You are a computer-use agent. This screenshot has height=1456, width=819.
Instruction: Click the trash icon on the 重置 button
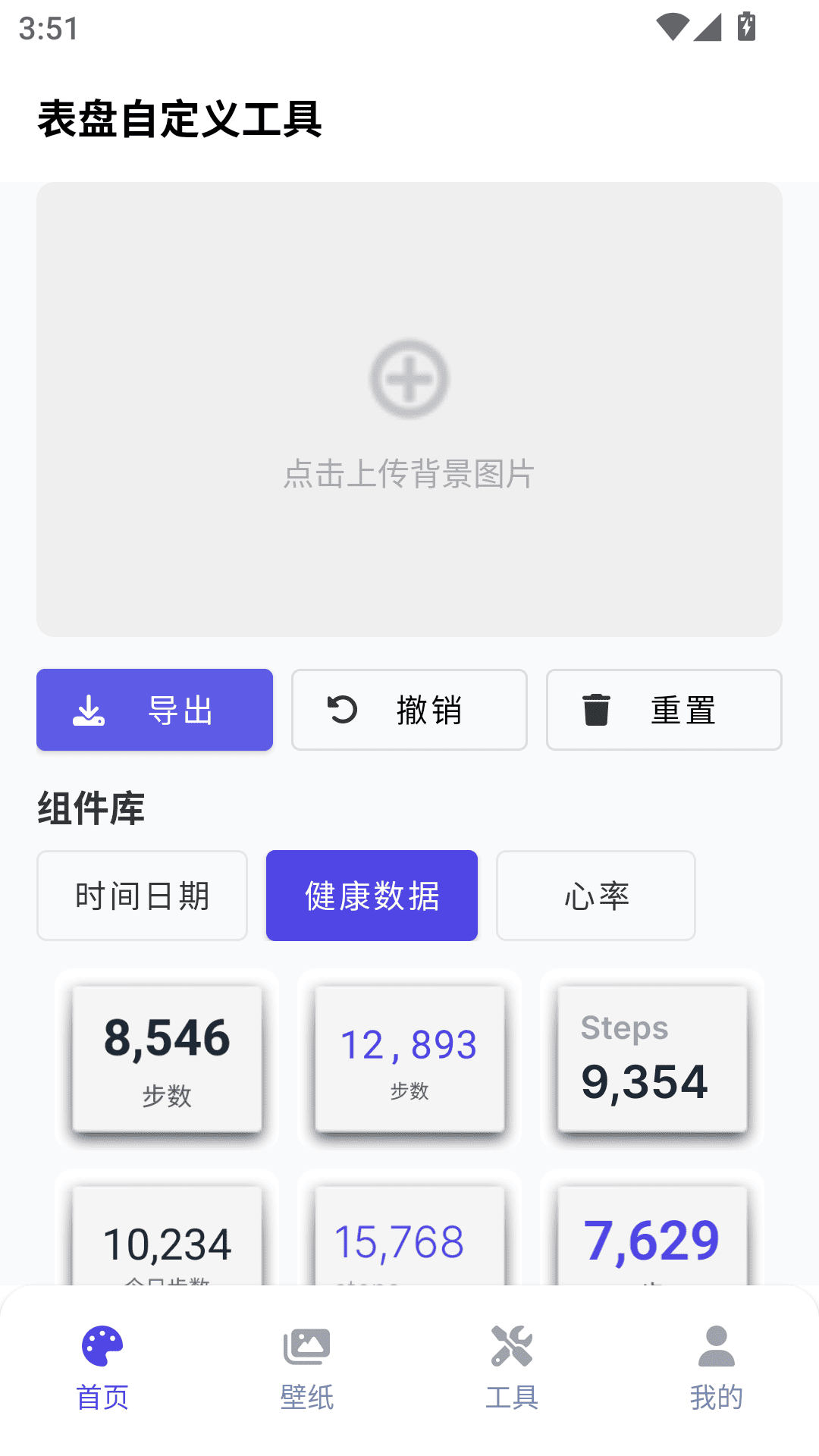[596, 710]
